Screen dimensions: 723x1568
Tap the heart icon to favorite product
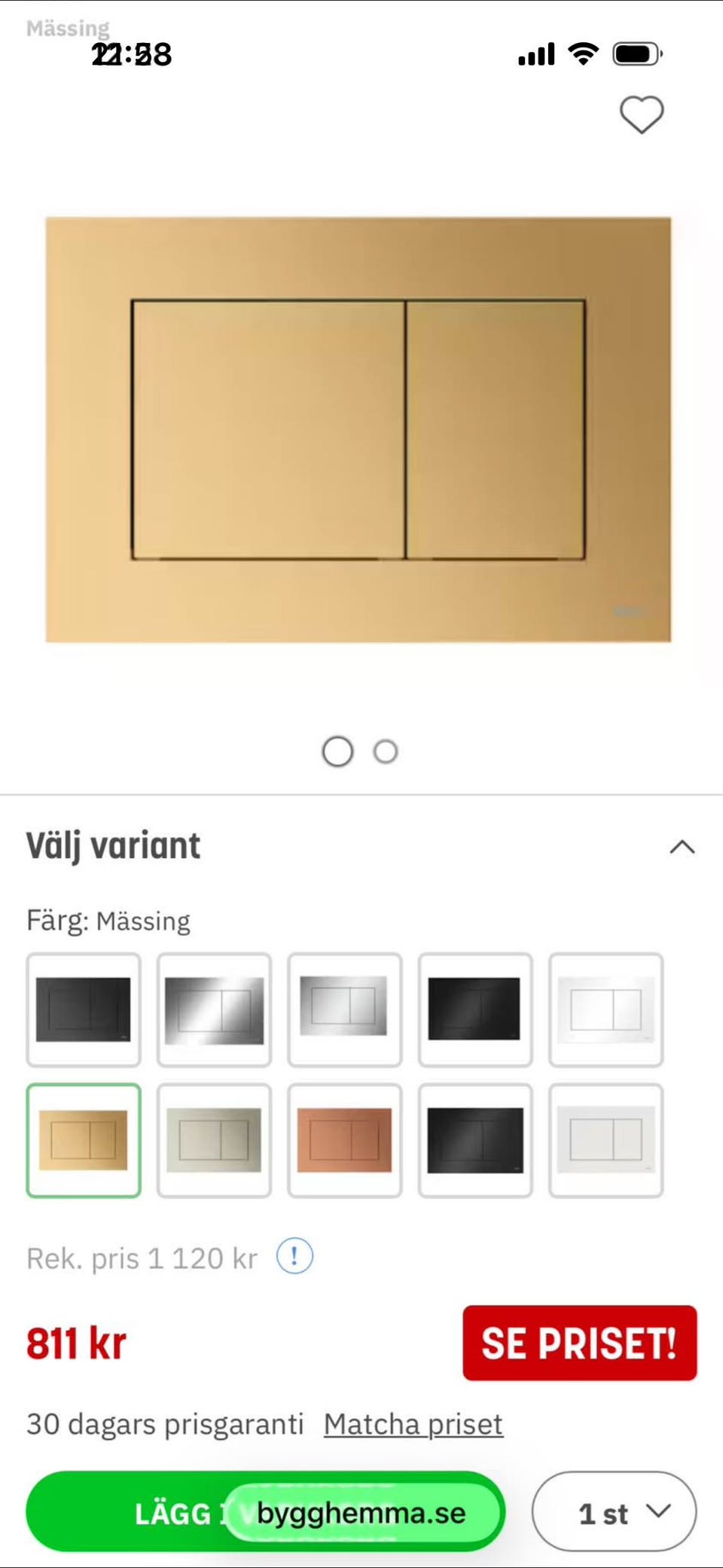click(x=641, y=116)
